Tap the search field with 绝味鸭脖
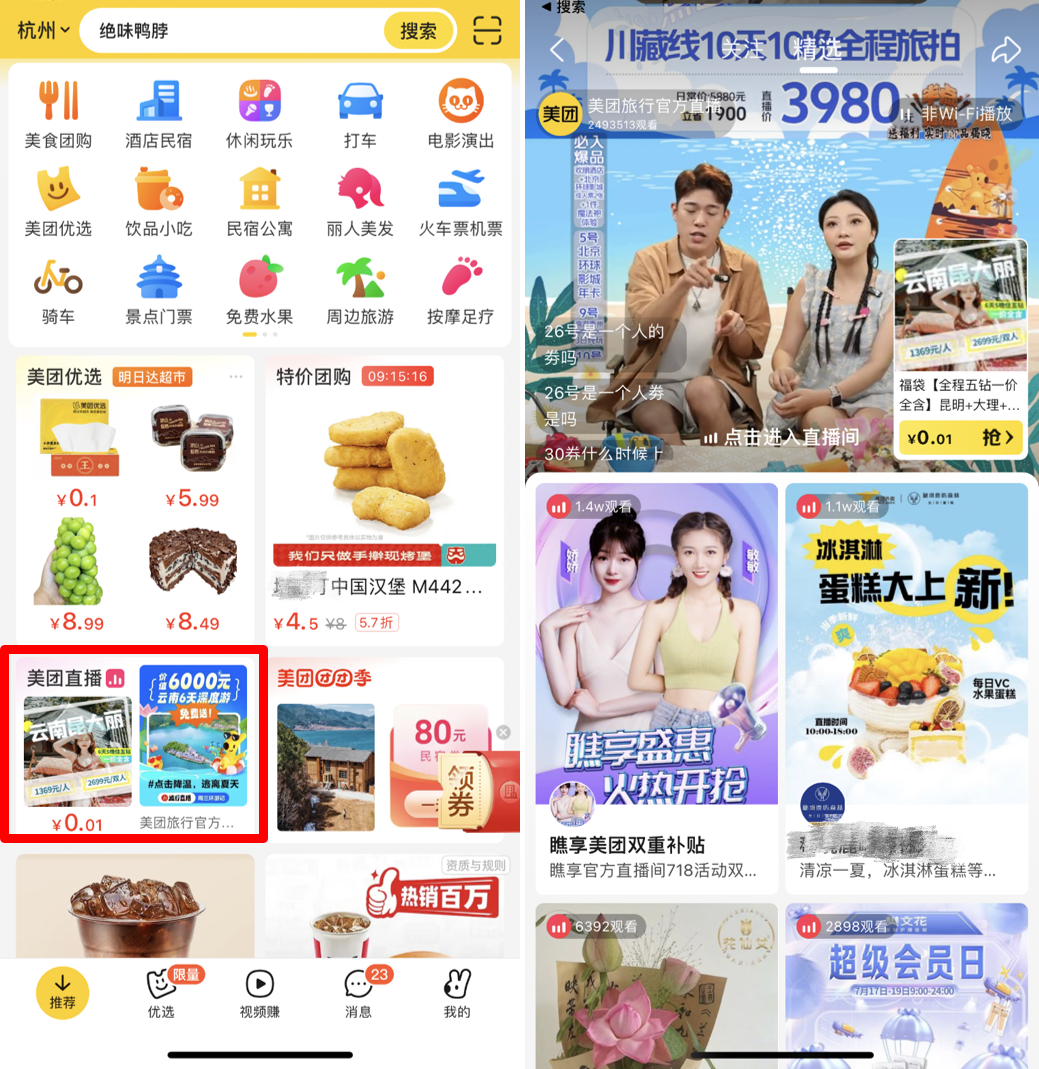The height and width of the screenshot is (1069, 1039). click(x=235, y=31)
